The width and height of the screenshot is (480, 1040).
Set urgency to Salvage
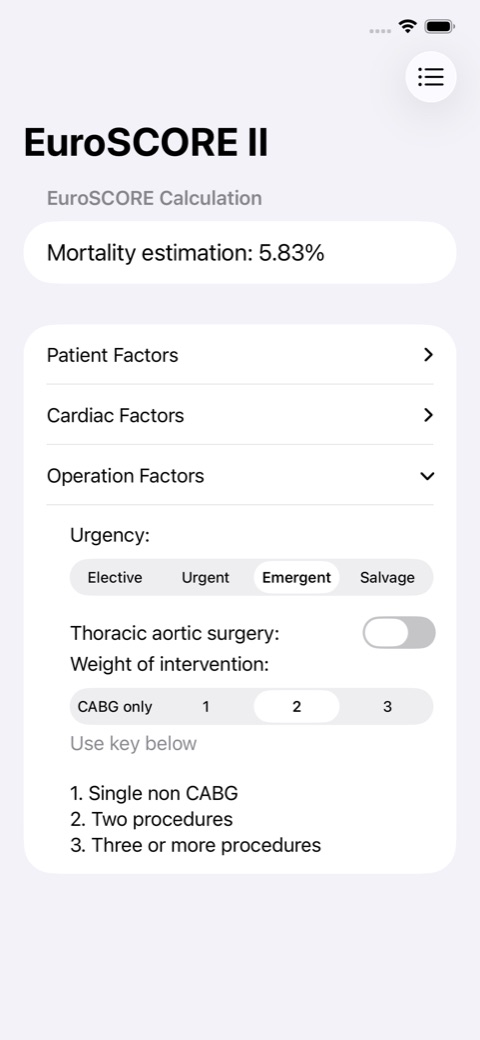pos(387,577)
